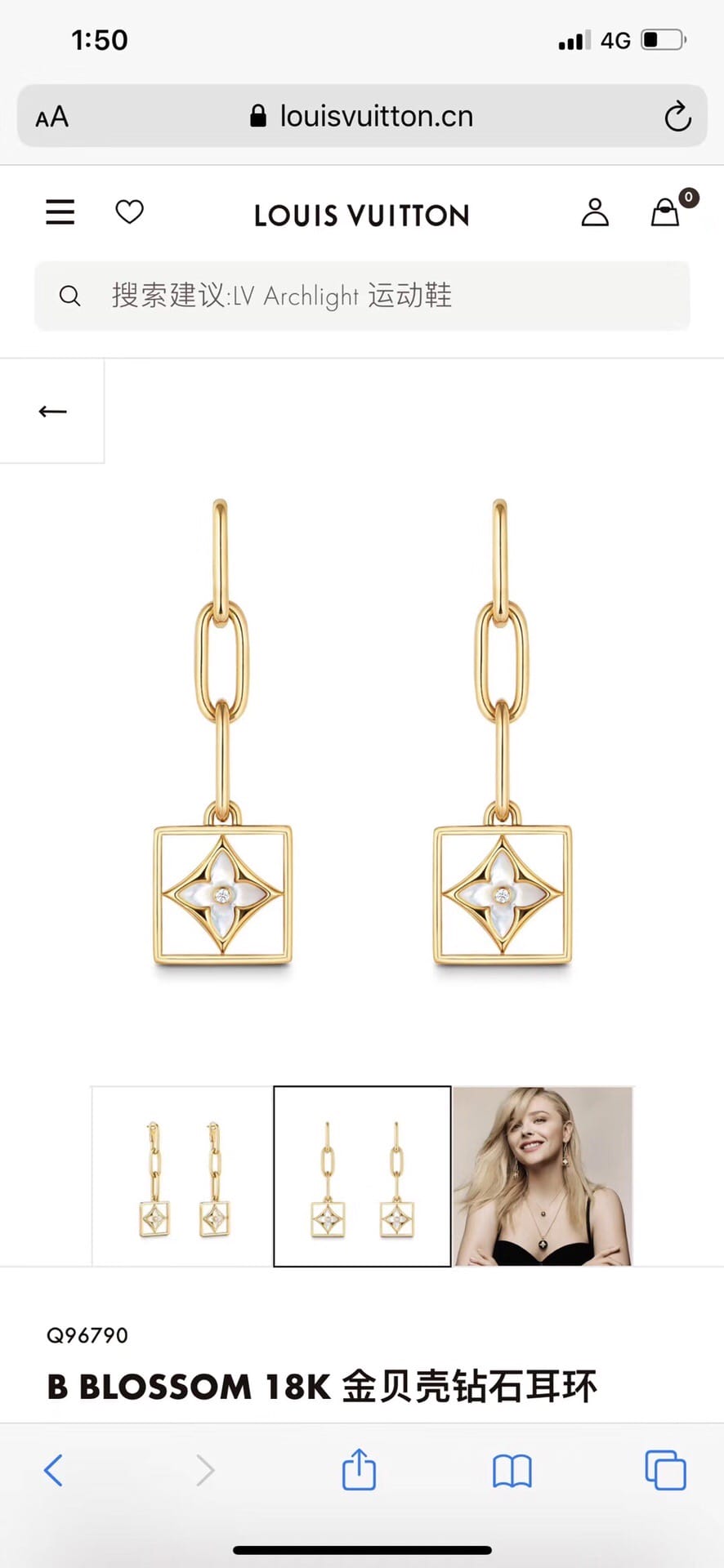
Task: Tap the louisvuitton.cn address bar
Action: click(362, 117)
